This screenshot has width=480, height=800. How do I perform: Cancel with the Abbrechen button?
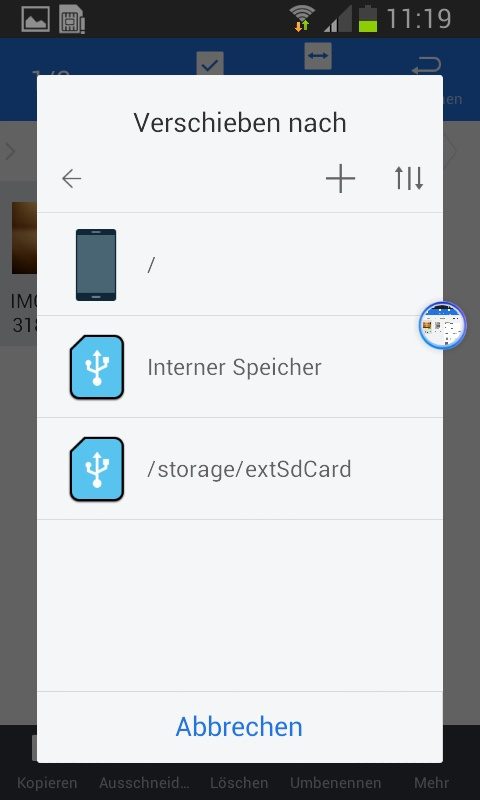tap(239, 727)
